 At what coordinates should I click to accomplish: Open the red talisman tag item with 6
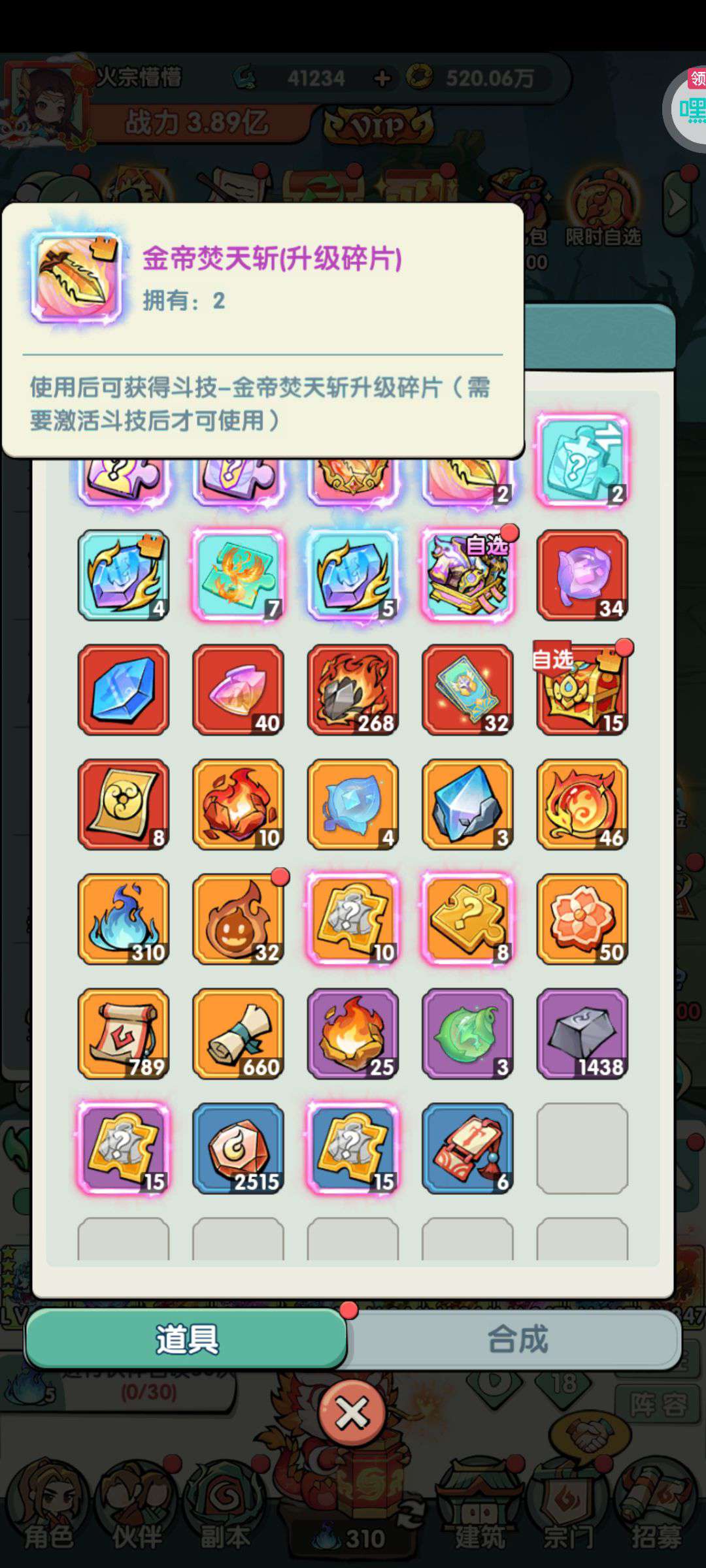pyautogui.click(x=467, y=1149)
